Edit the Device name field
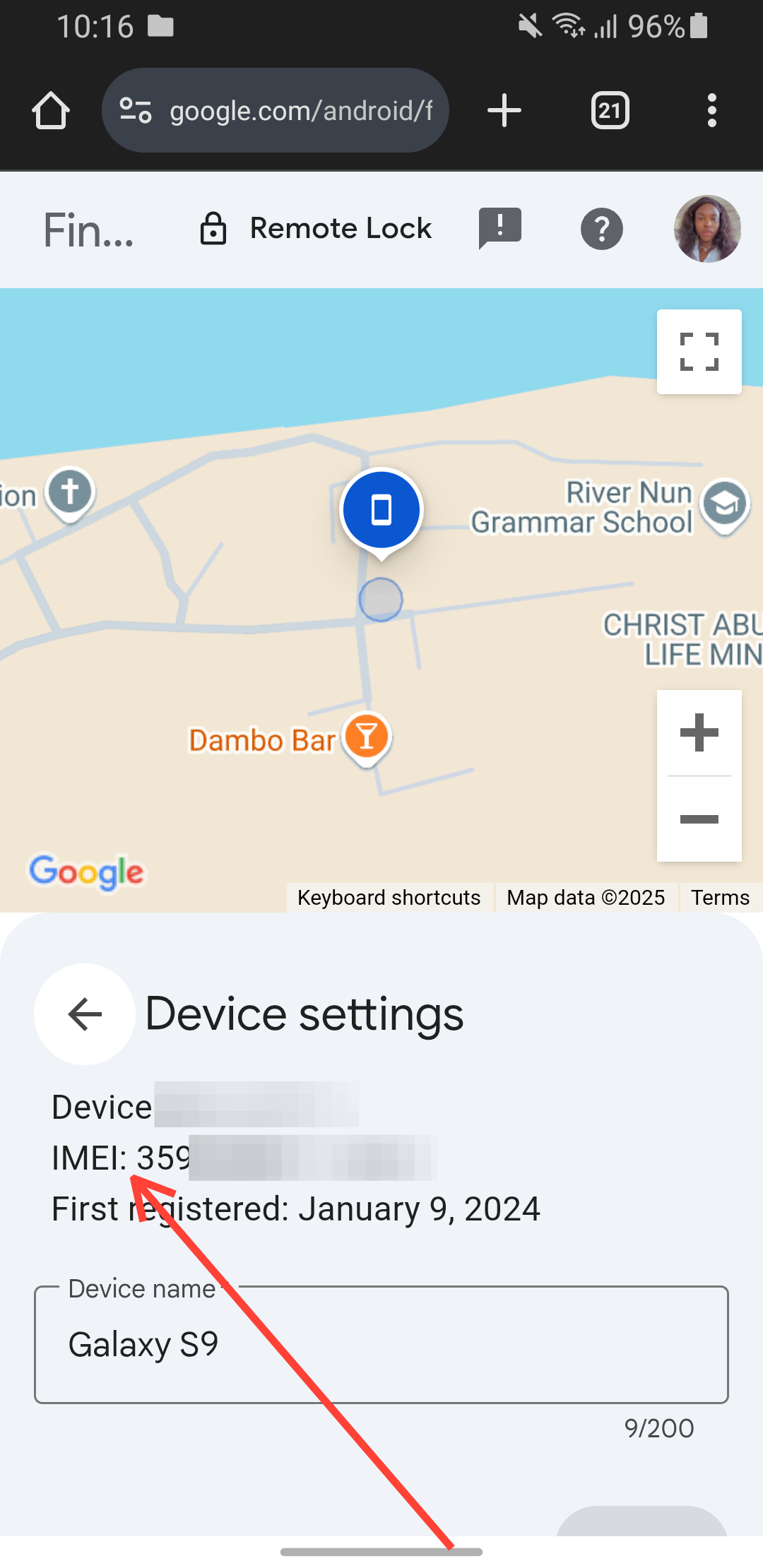The width and height of the screenshot is (763, 1568). (381, 1344)
